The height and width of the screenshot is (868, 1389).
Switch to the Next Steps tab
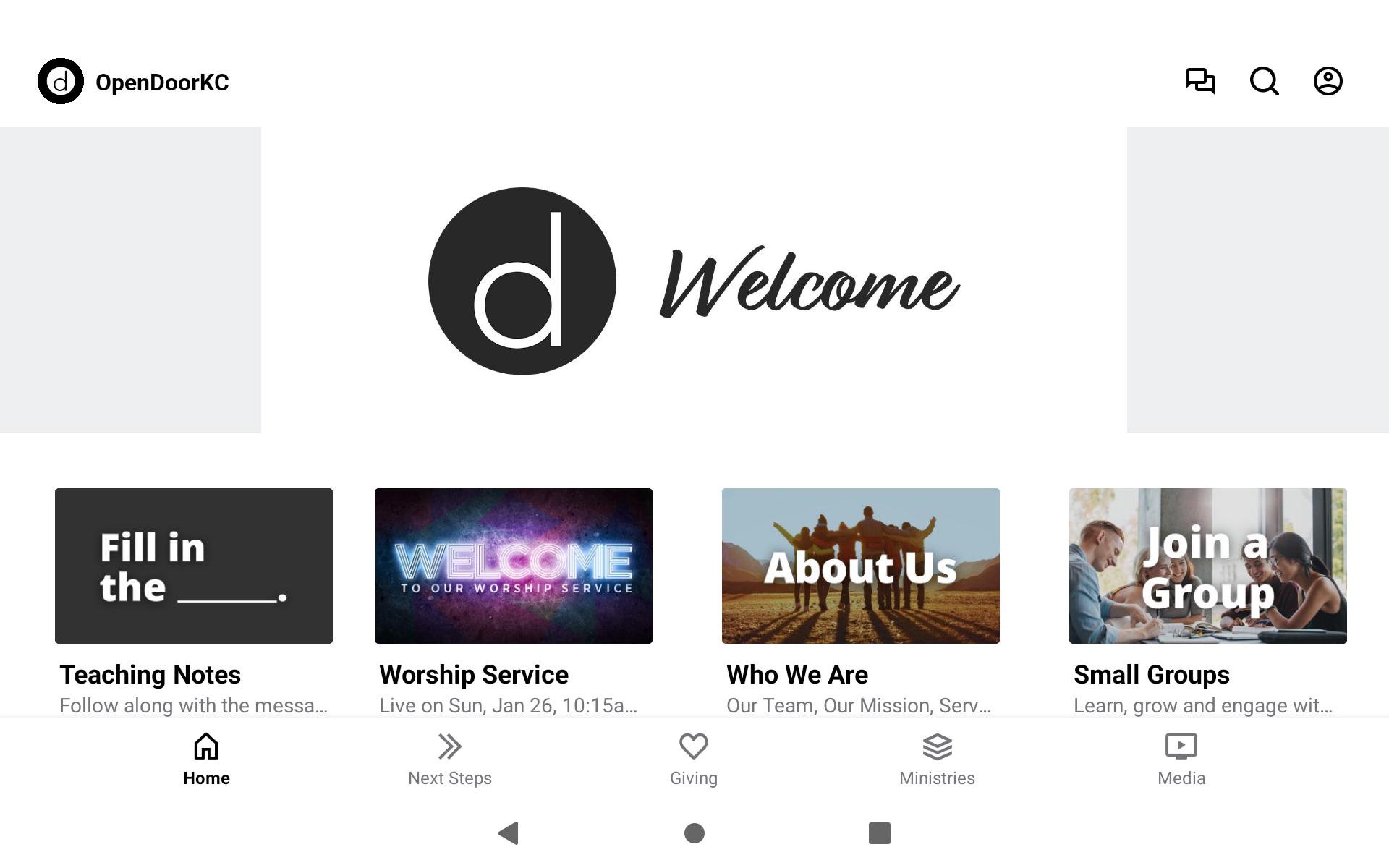point(450,759)
